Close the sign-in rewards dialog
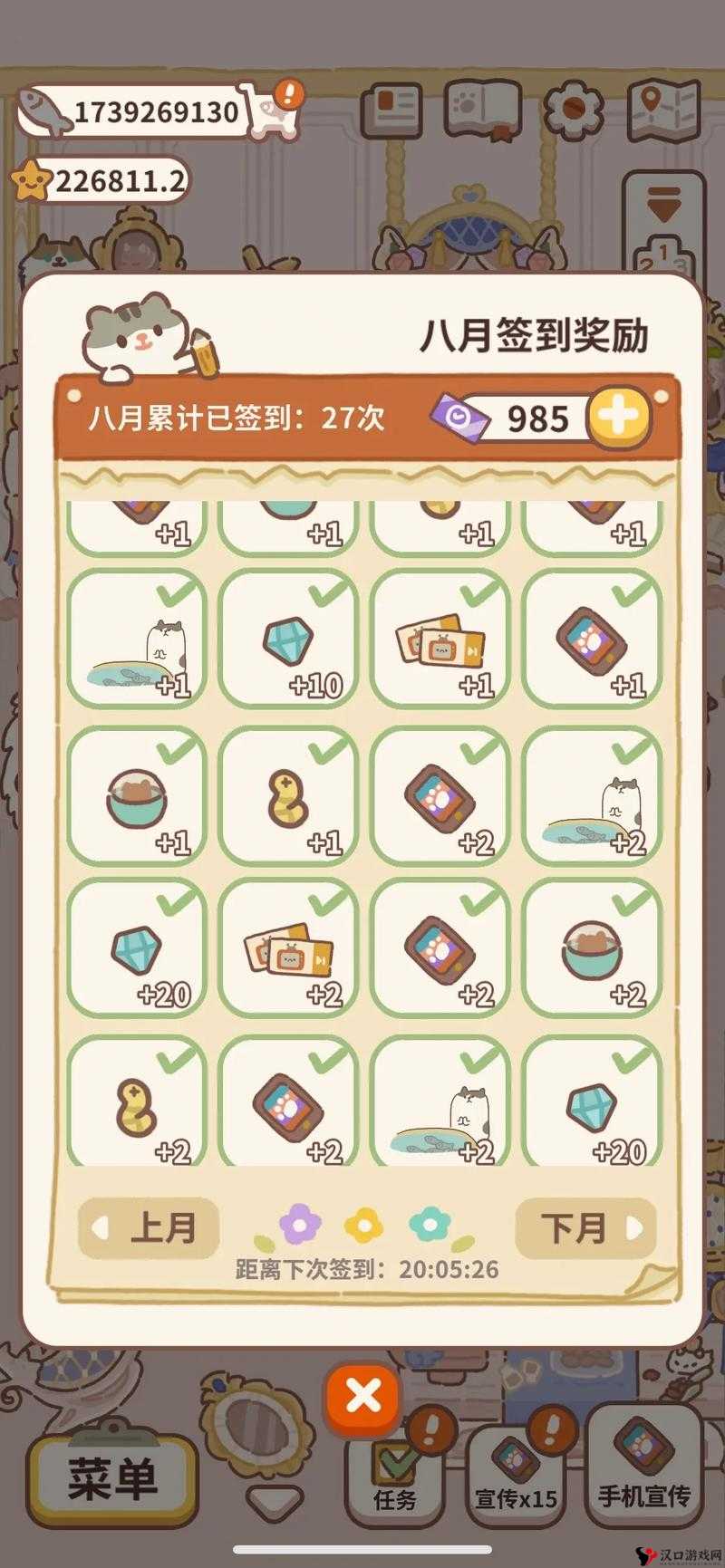725x1568 pixels. tap(363, 1396)
